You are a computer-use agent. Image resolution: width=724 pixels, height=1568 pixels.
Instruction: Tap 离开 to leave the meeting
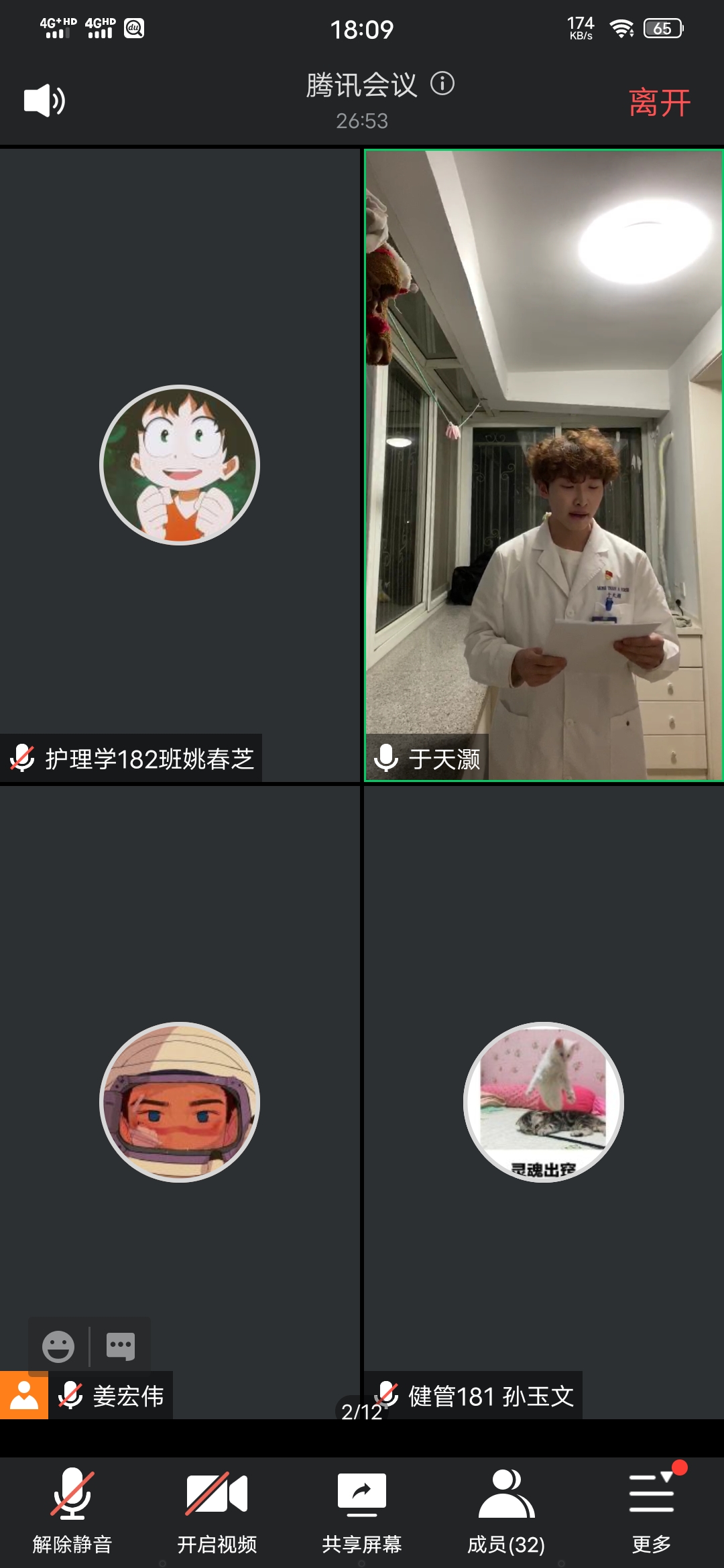659,103
